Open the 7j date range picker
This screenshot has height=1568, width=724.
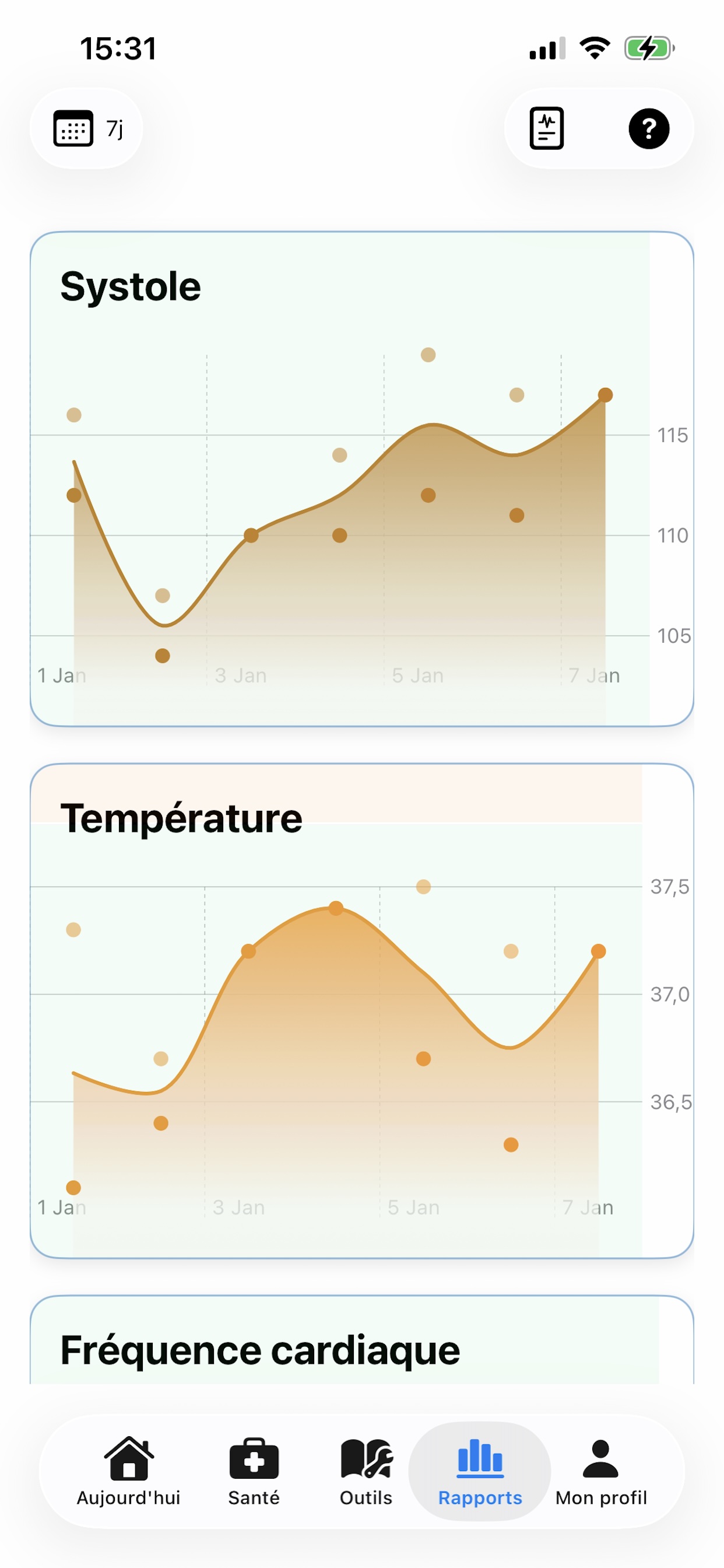[x=86, y=128]
